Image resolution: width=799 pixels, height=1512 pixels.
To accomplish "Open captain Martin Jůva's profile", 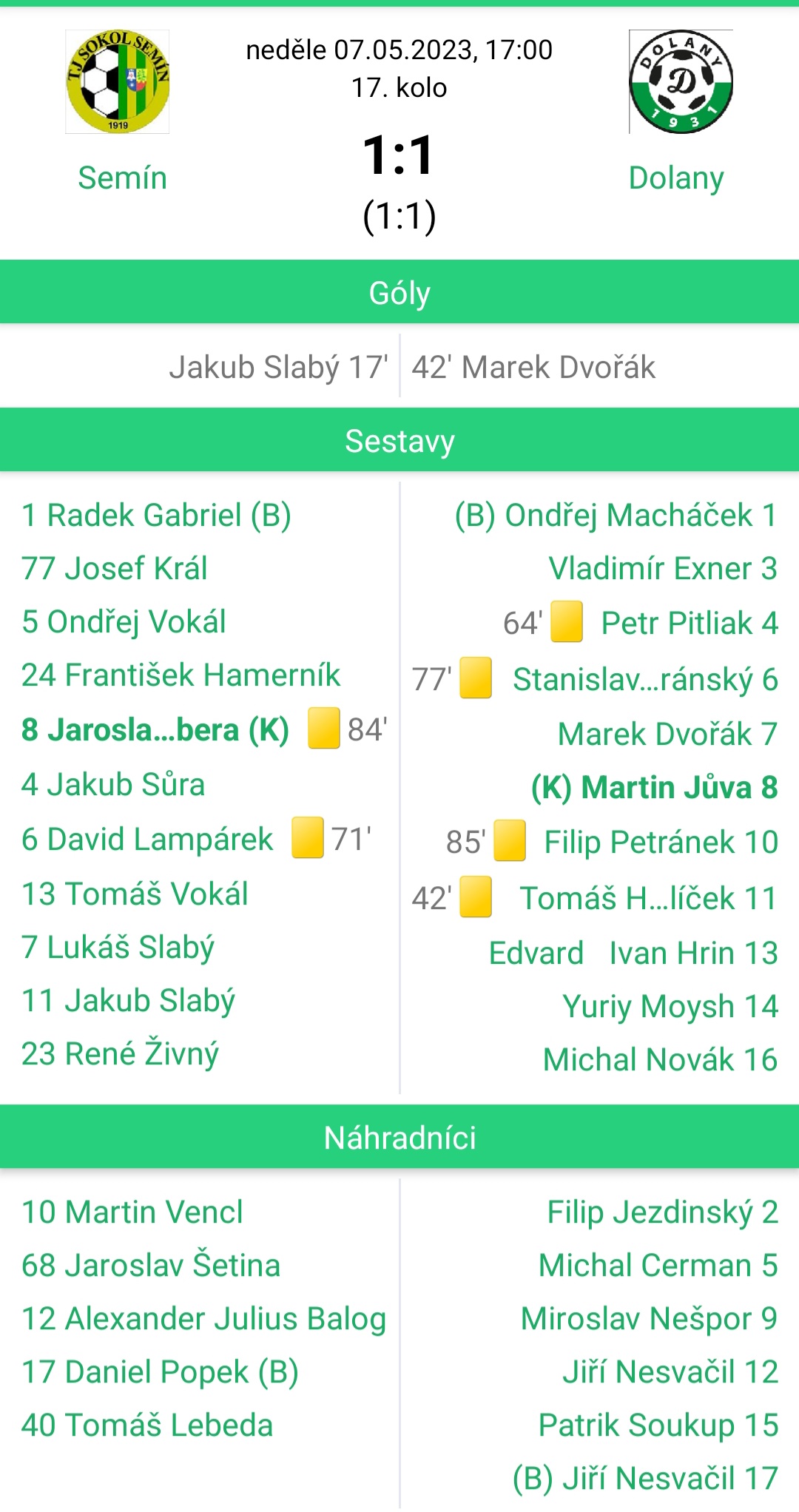I will [654, 788].
